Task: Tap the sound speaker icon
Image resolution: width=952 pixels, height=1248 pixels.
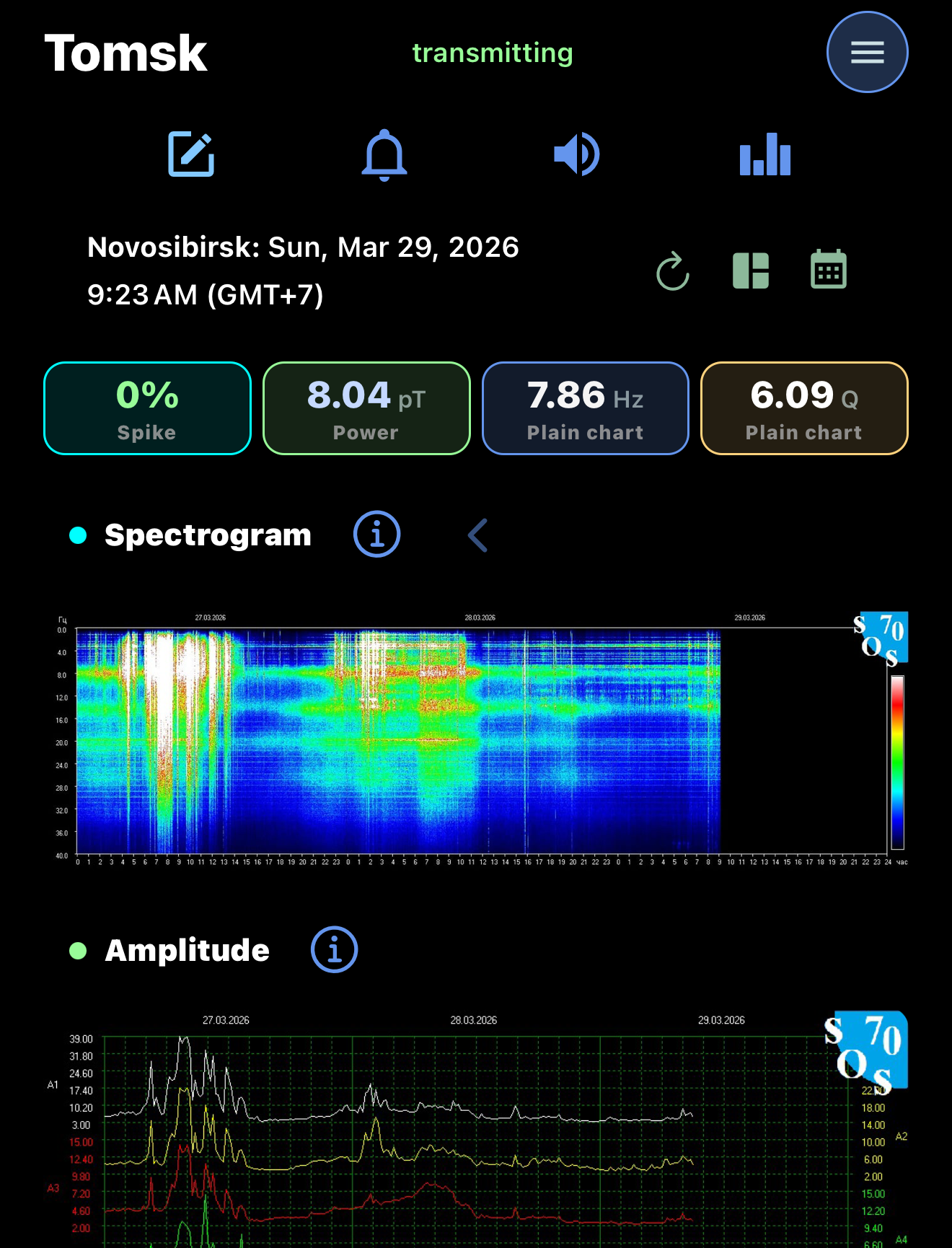Action: click(576, 154)
